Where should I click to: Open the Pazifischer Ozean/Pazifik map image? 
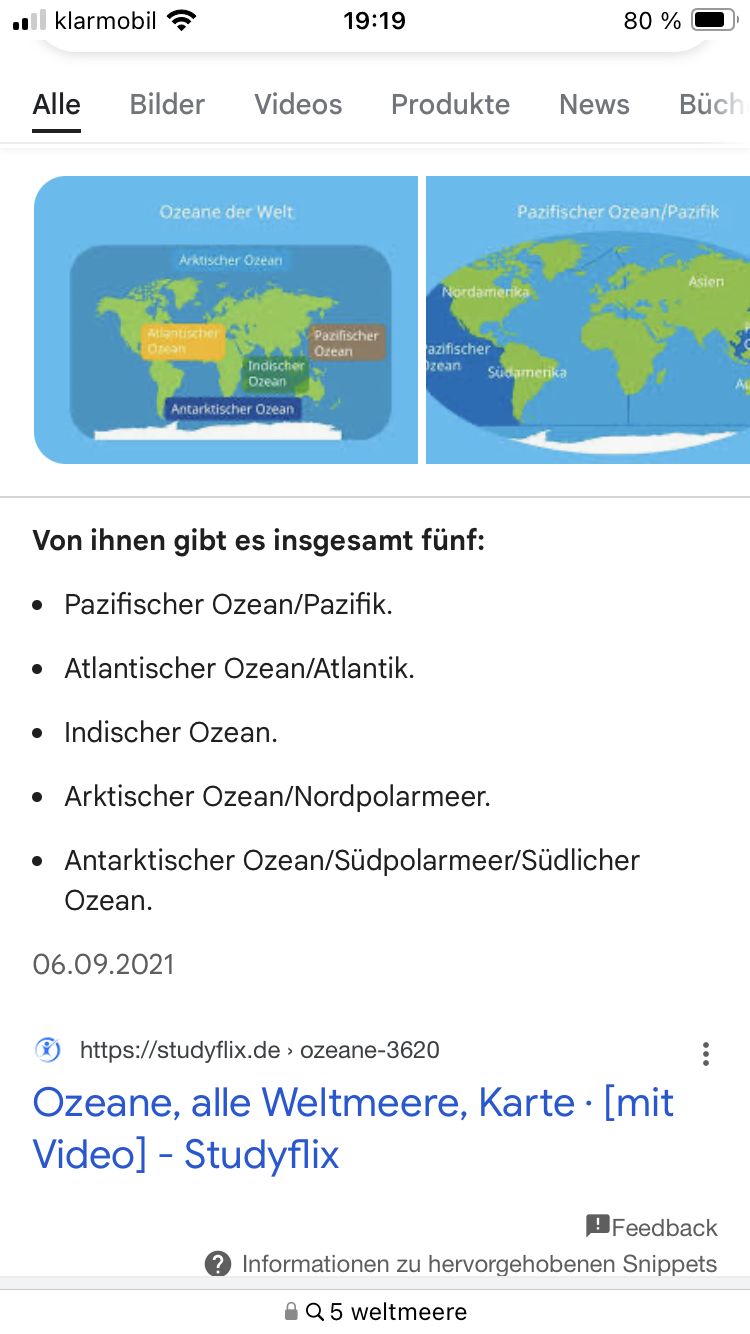click(x=588, y=320)
